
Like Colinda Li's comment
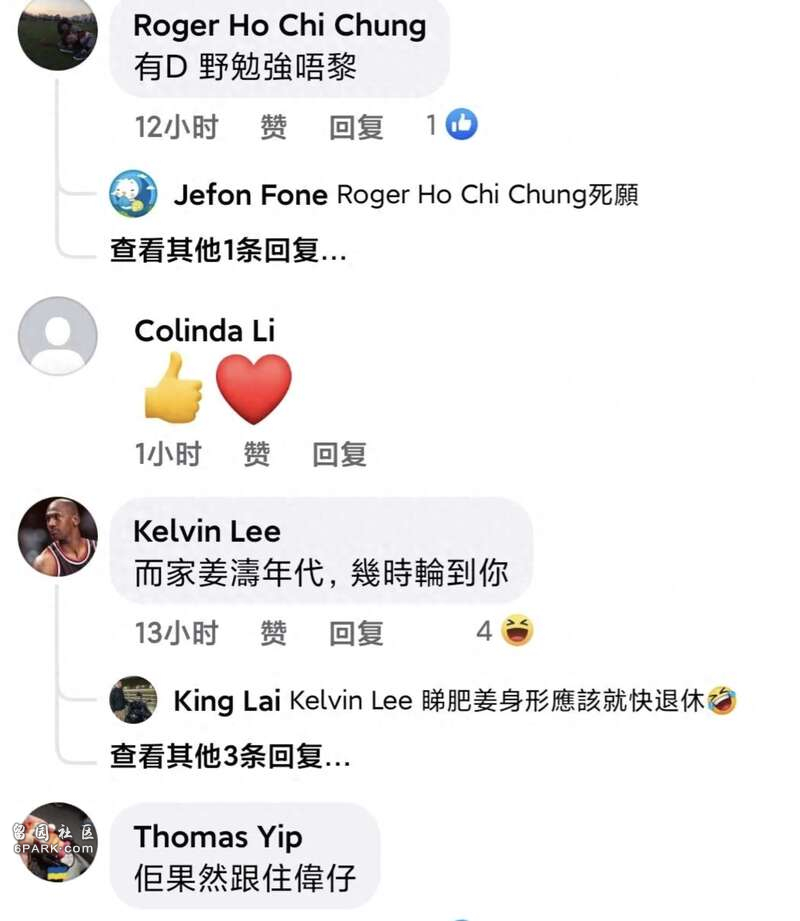click(257, 455)
